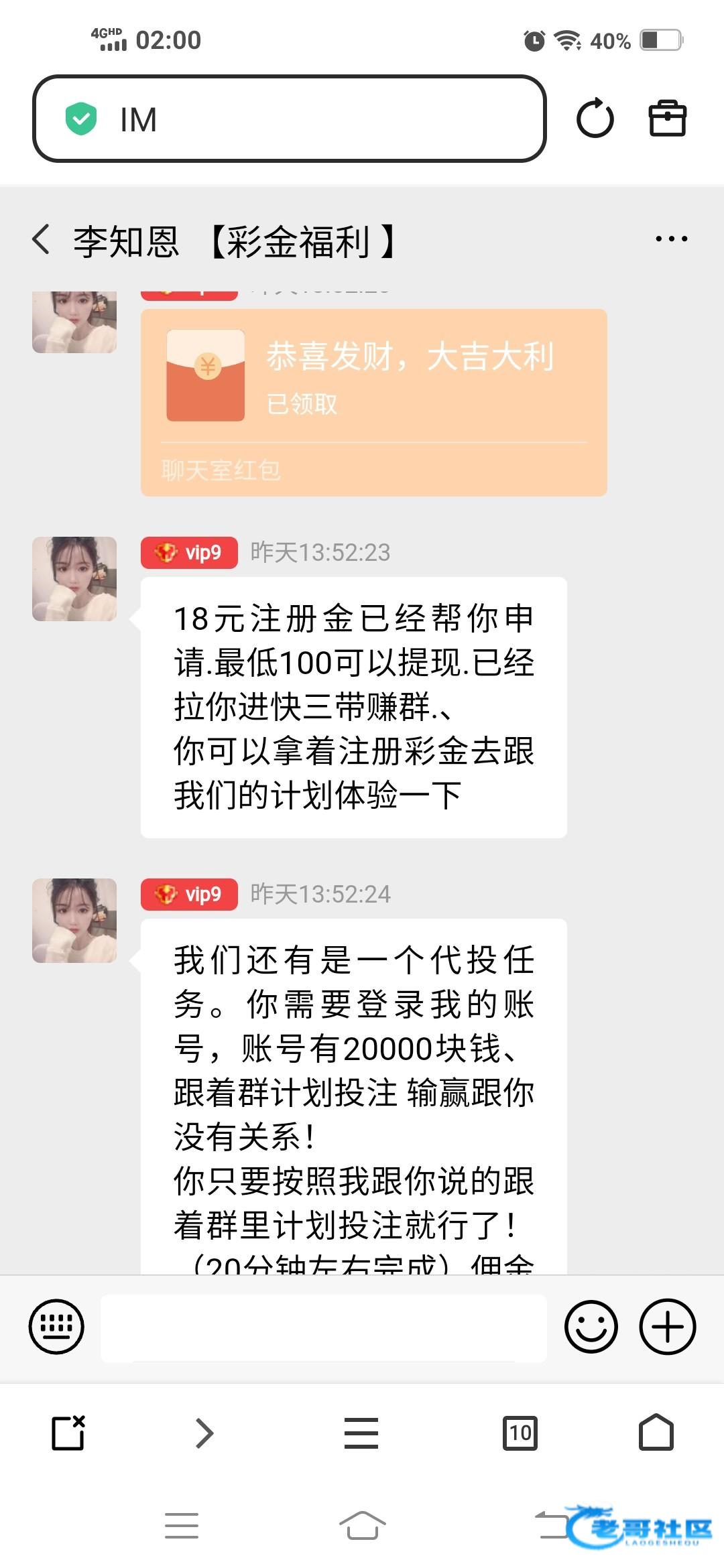Focus the chat message input field

click(x=323, y=1327)
